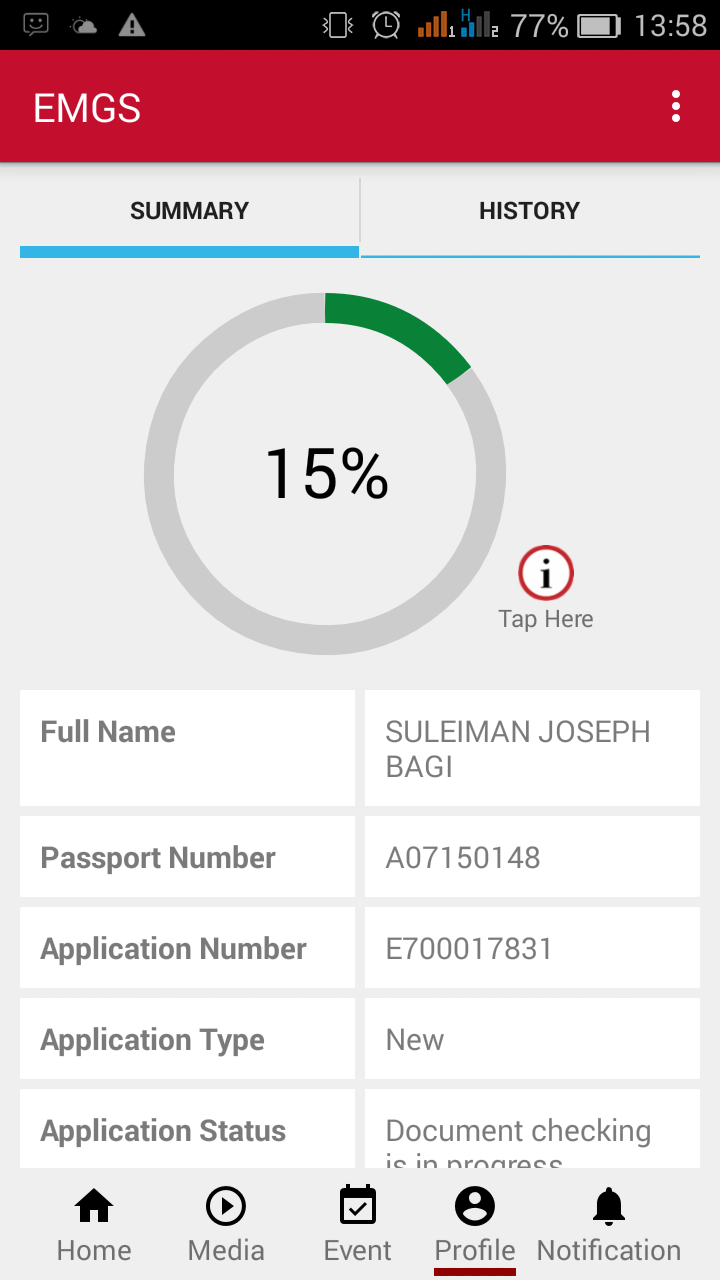Select the Summary tab
Viewport: 720px width, 1280px height.
click(x=189, y=211)
